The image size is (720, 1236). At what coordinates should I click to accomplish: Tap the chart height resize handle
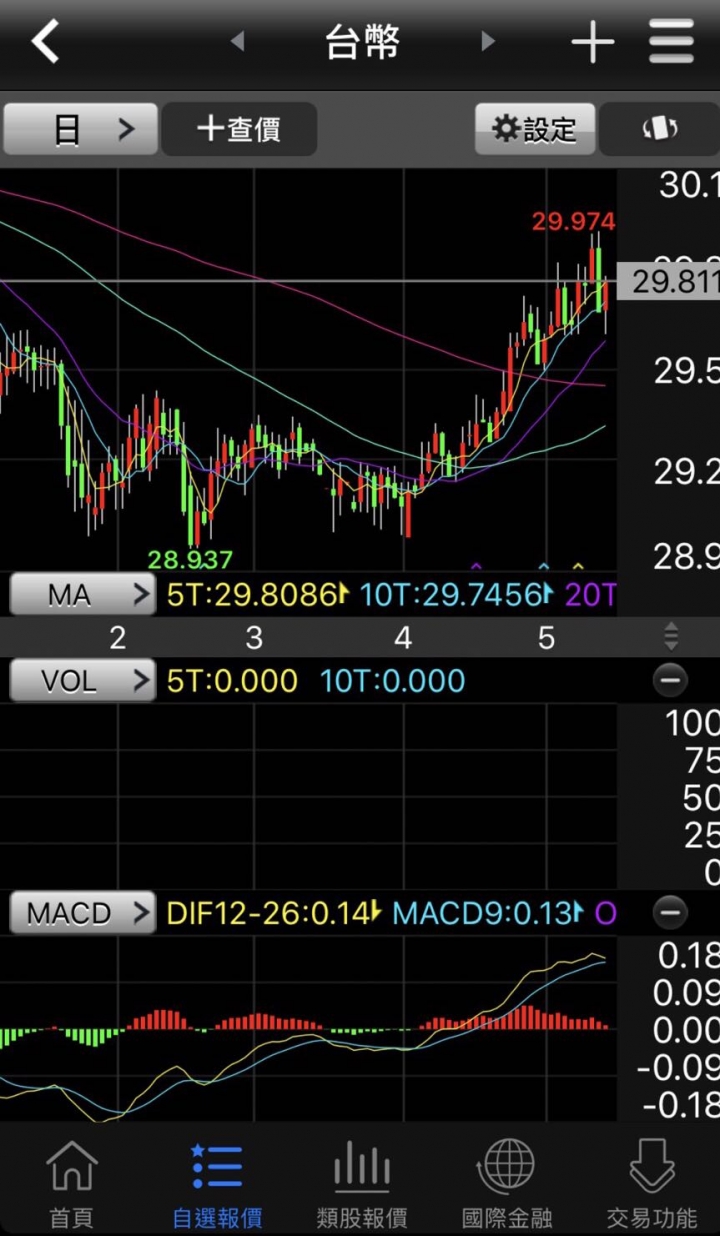671,636
